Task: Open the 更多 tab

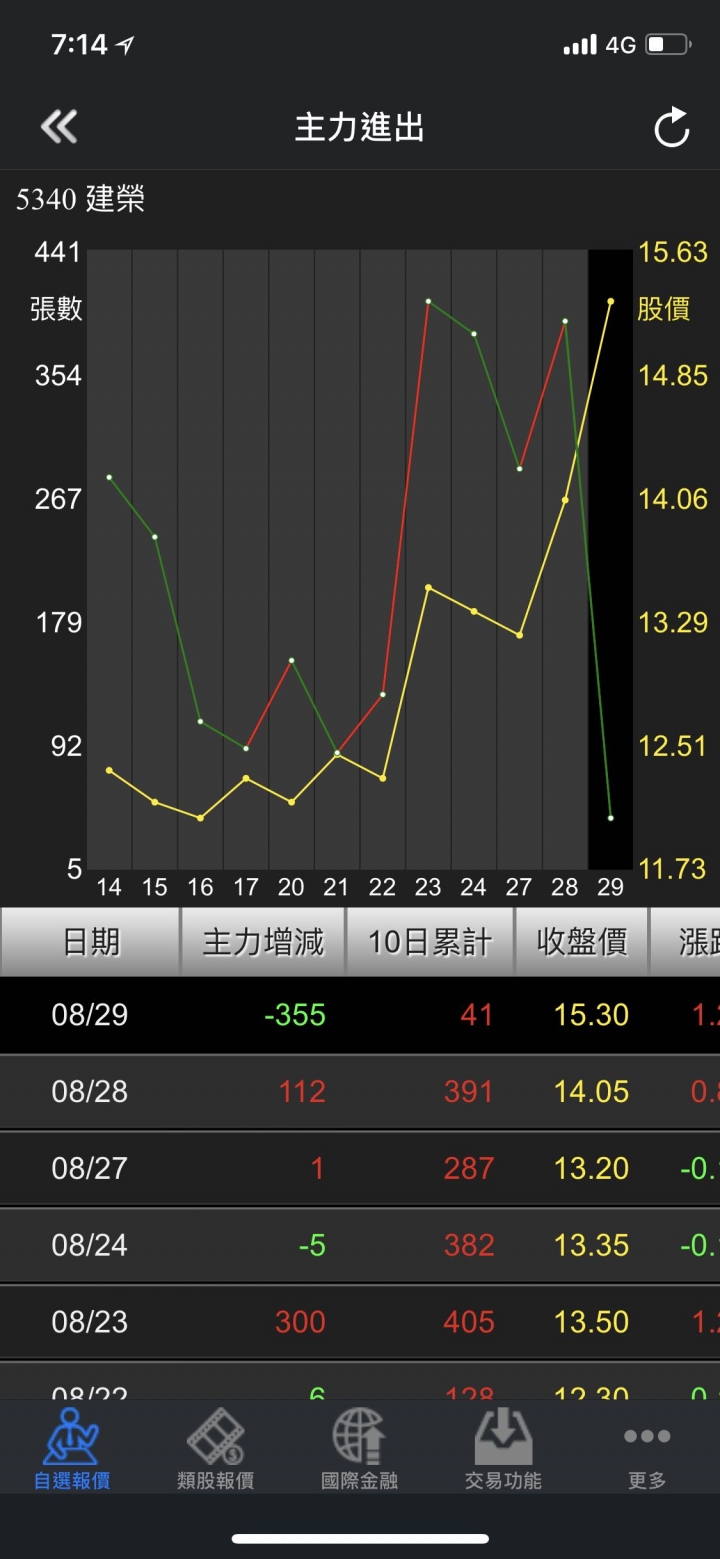Action: coord(647,1448)
